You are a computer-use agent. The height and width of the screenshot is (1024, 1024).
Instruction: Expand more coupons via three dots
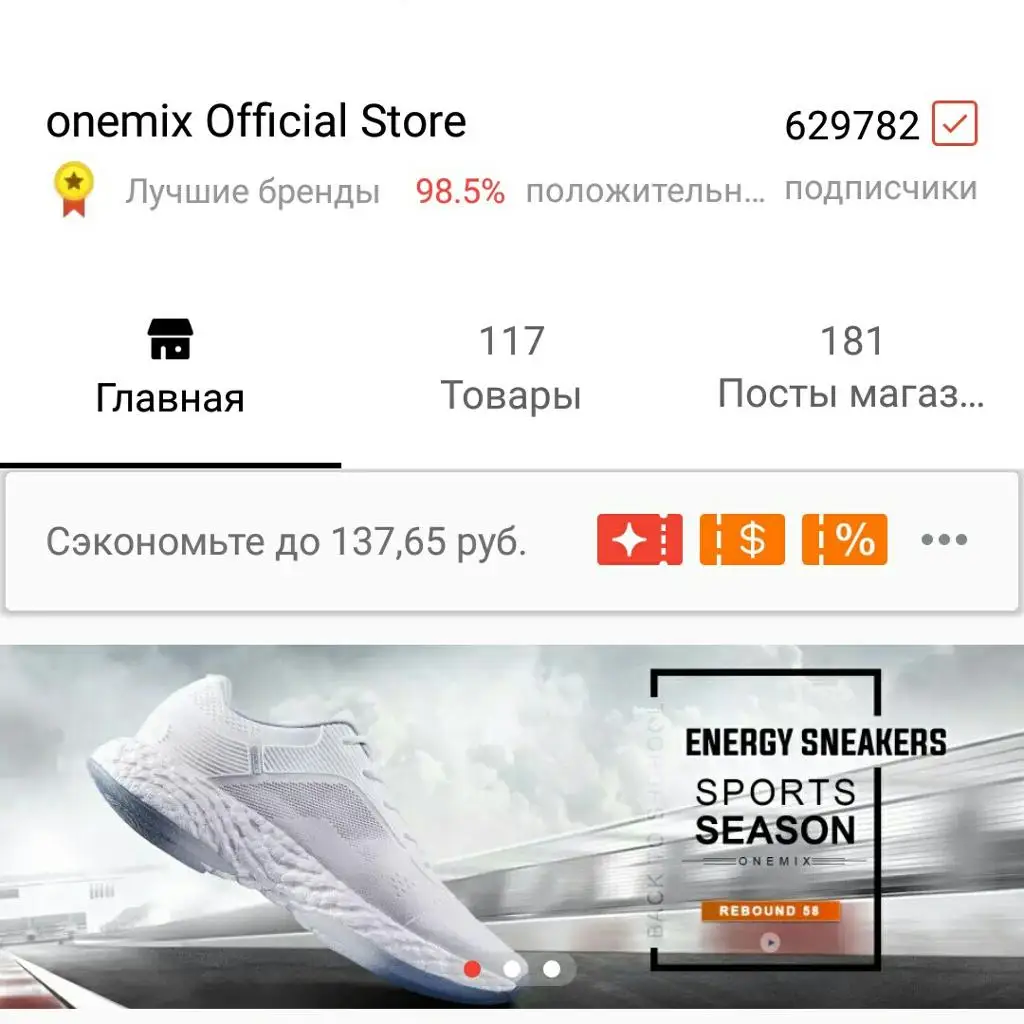(944, 539)
